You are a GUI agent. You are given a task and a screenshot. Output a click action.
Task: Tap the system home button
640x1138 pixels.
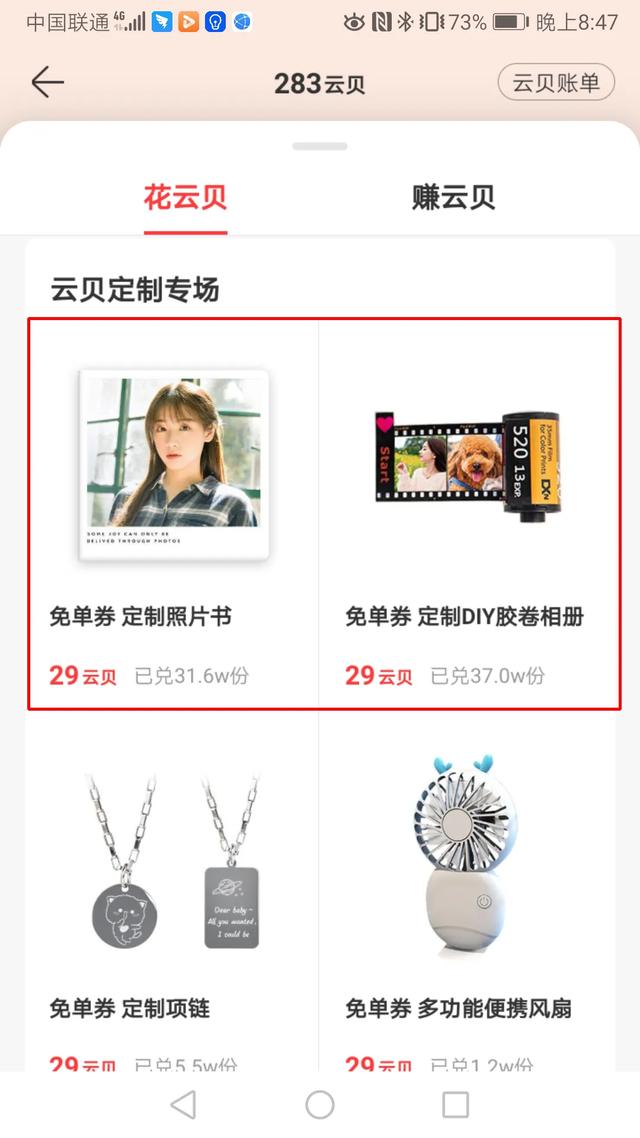(320, 1104)
